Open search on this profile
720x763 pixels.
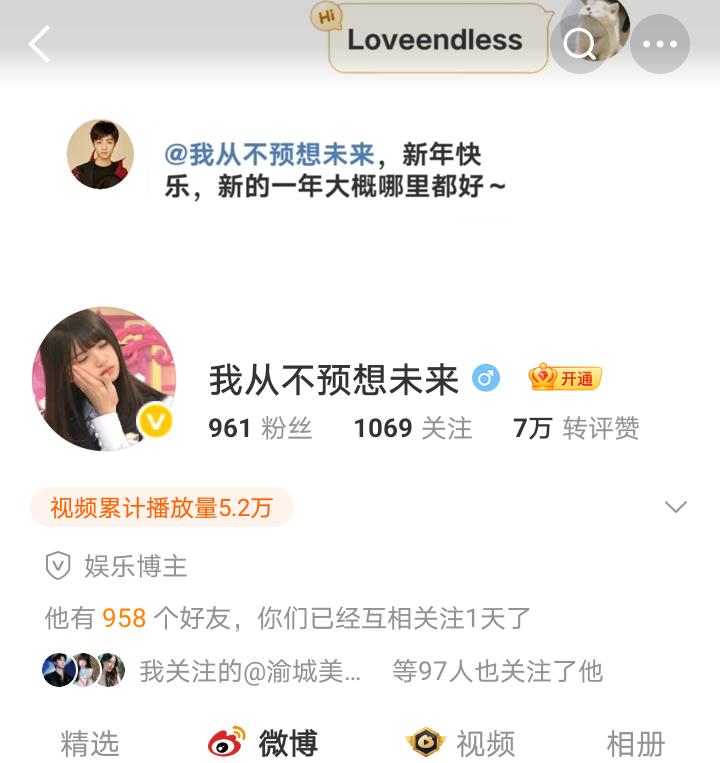point(579,44)
